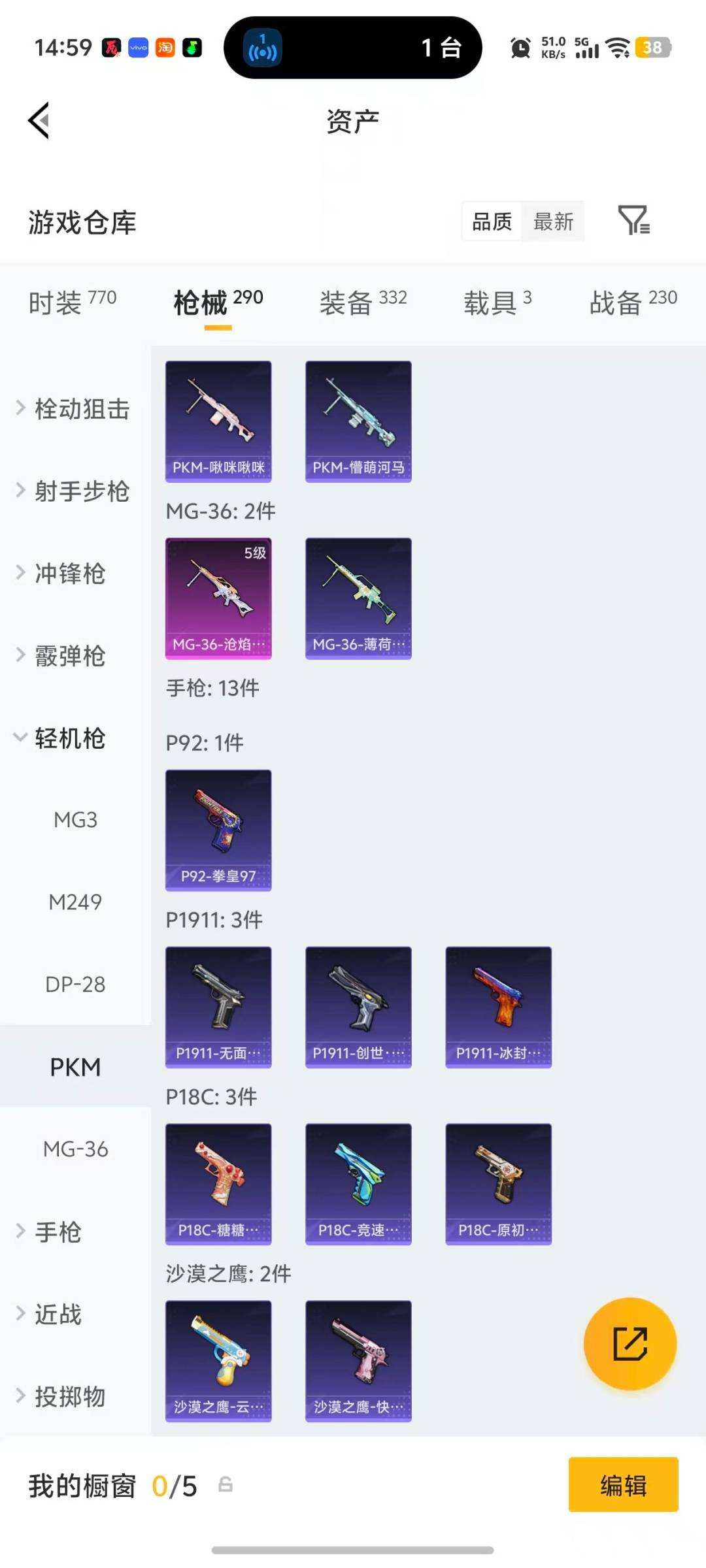Select the PKM-懵萌河马 weapon skin
The image size is (706, 1568).
pyautogui.click(x=358, y=421)
